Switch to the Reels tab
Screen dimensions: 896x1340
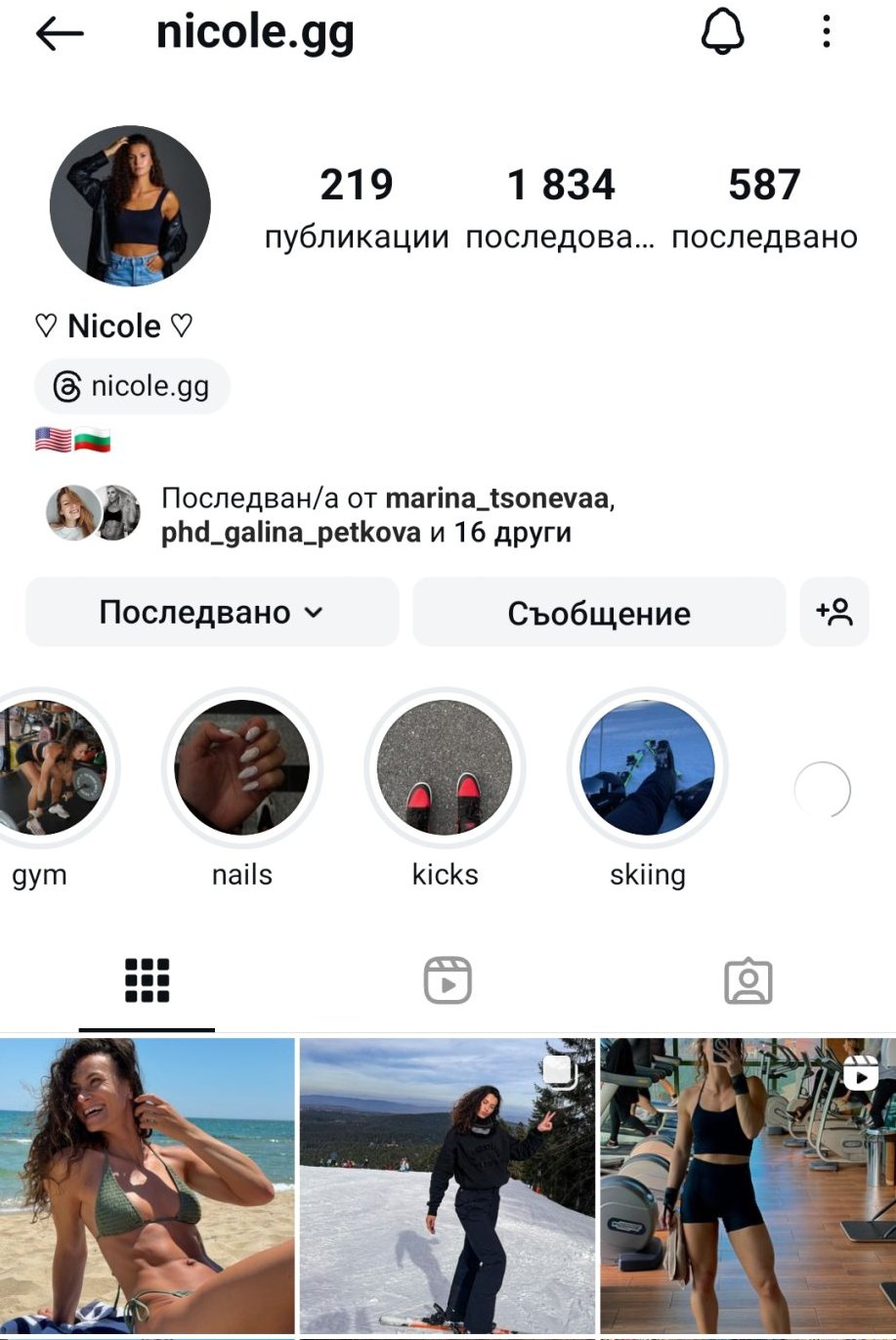coord(448,980)
